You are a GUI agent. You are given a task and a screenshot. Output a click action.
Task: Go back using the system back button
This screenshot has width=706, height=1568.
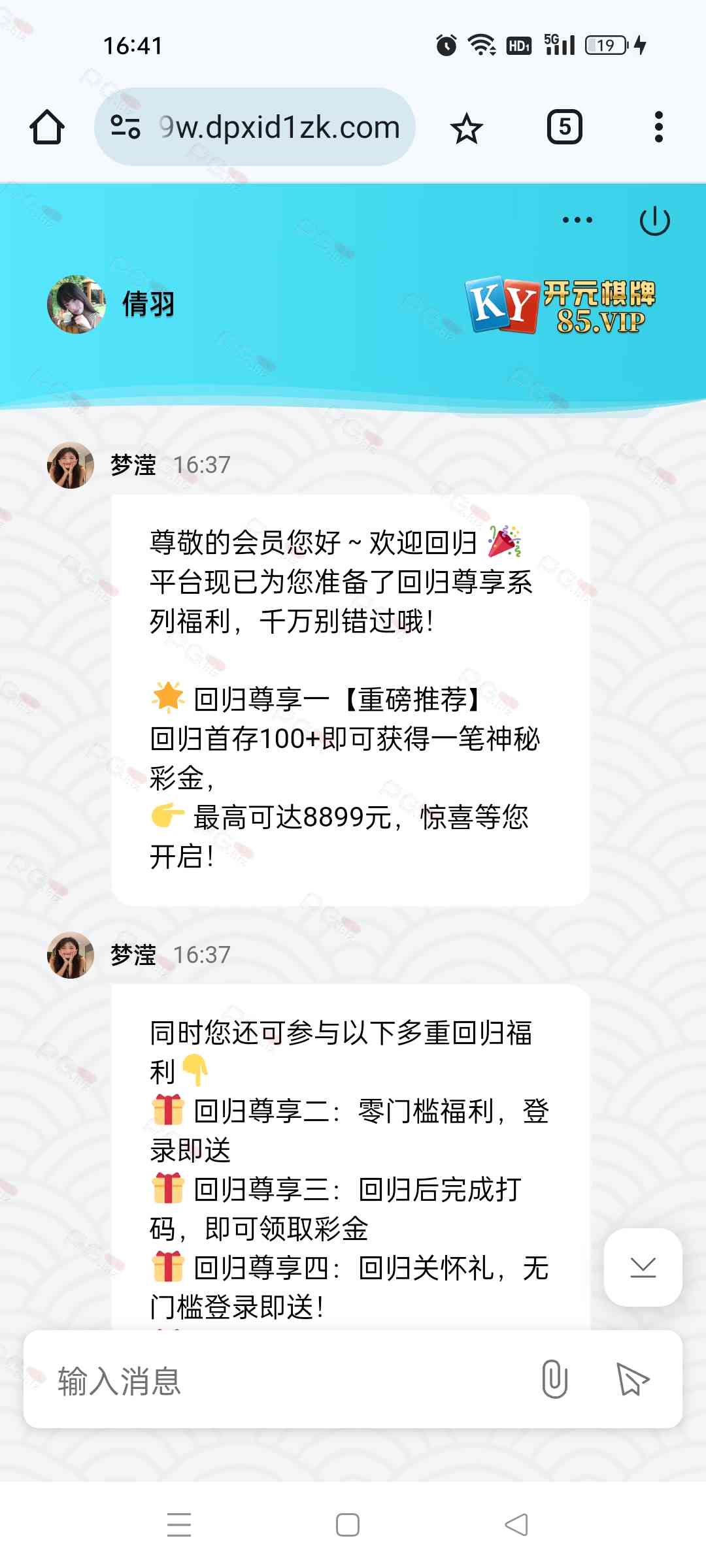click(516, 1525)
